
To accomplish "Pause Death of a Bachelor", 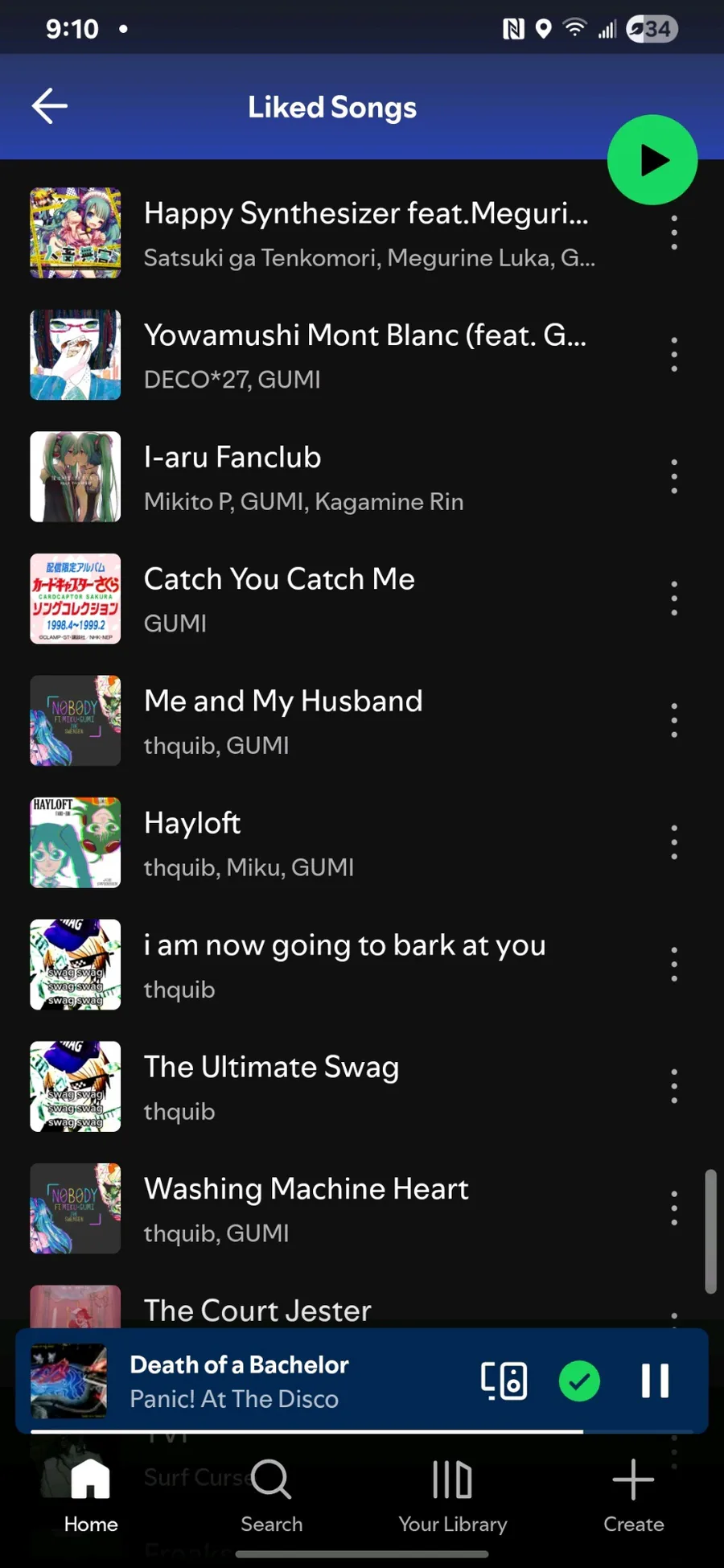I will pyautogui.click(x=655, y=1381).
